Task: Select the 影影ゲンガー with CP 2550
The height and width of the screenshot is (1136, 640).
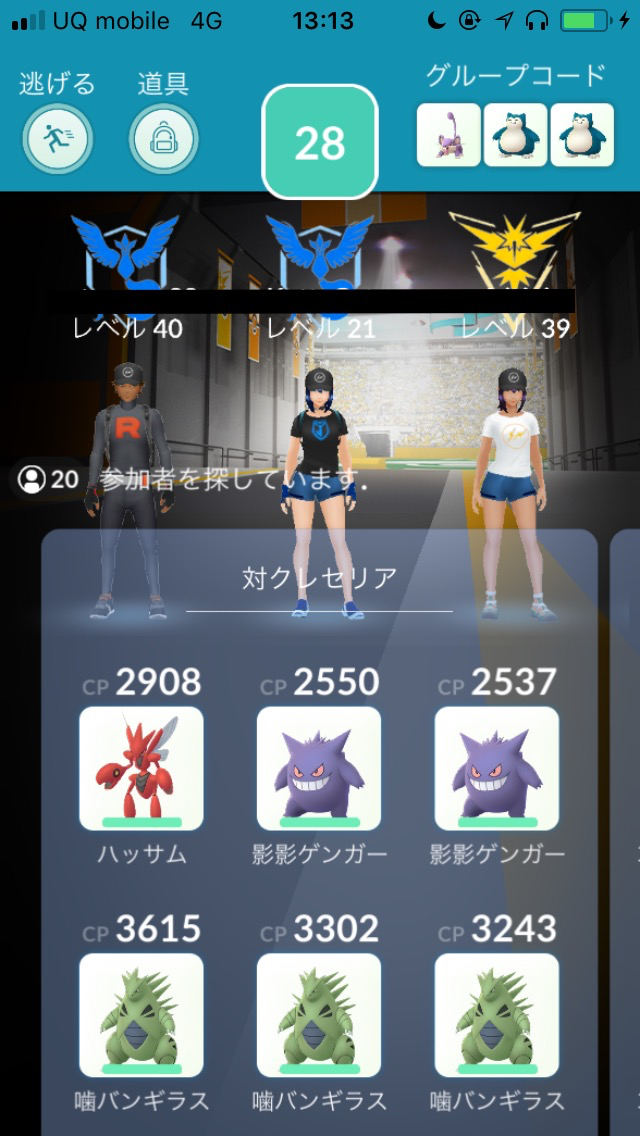Action: click(319, 768)
